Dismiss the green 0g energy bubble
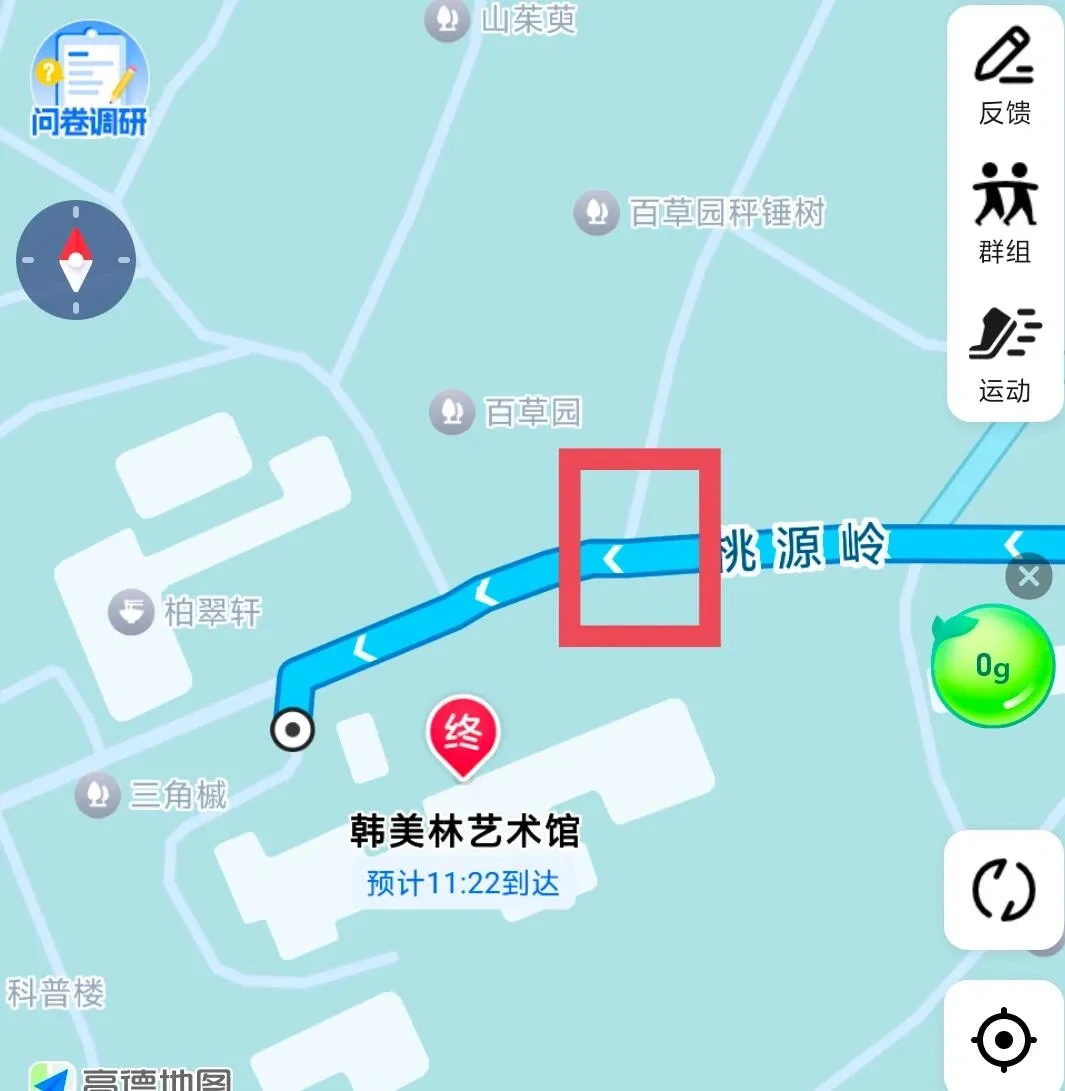The image size is (1065, 1091). pos(1029,577)
